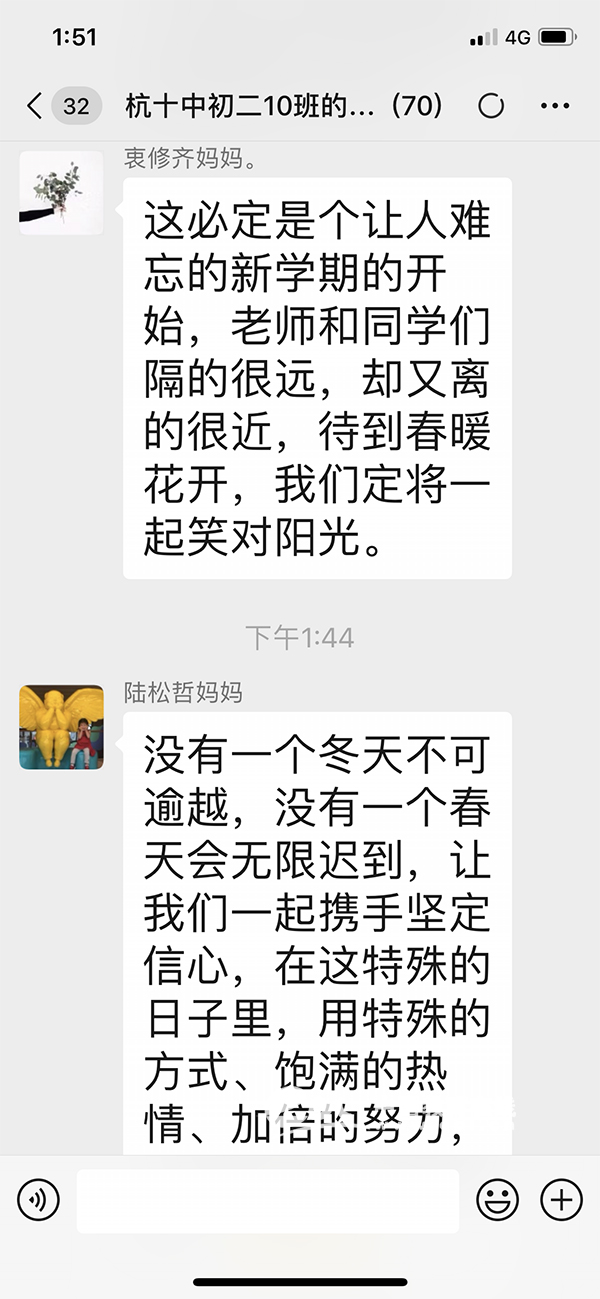View 陆松哲妈妈's profile avatar
600x1299 pixels.
(x=61, y=727)
